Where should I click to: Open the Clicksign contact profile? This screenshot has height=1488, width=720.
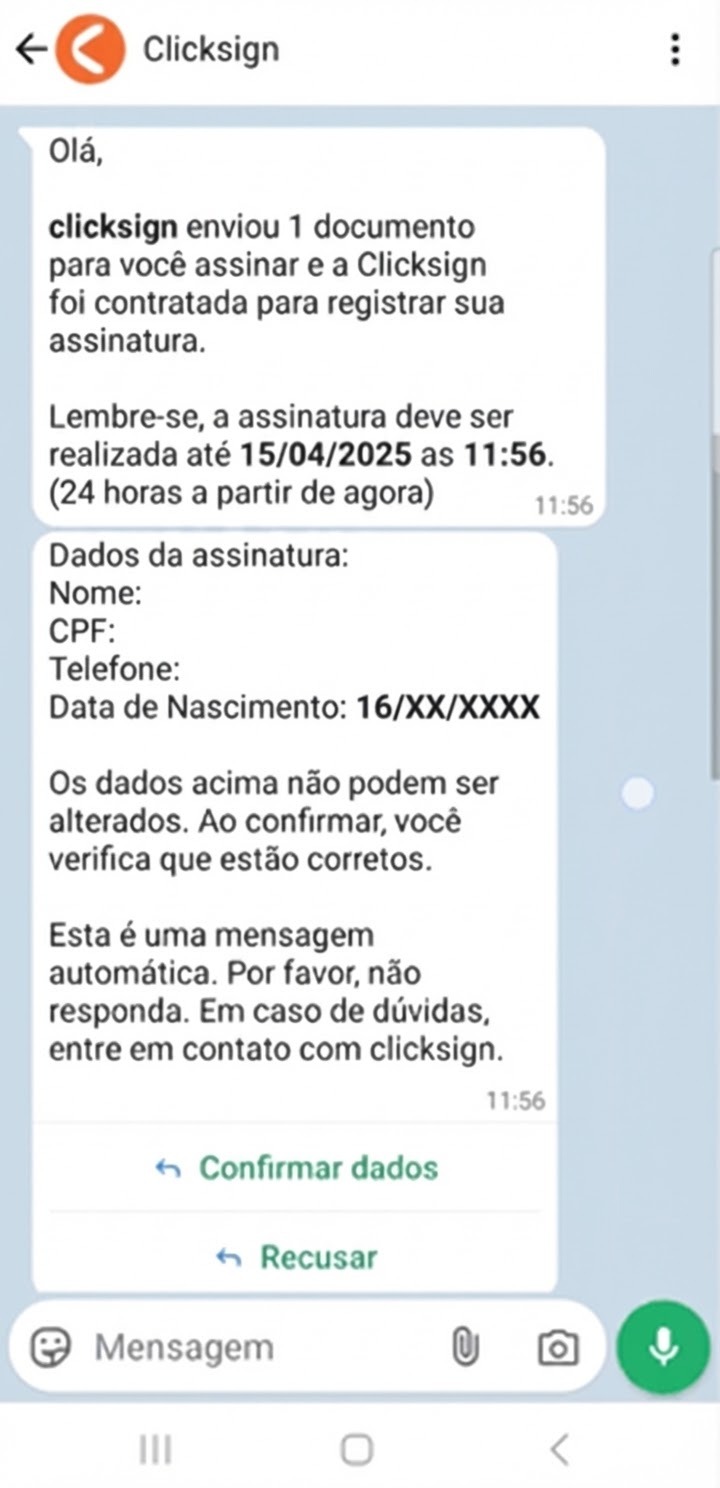(x=211, y=49)
